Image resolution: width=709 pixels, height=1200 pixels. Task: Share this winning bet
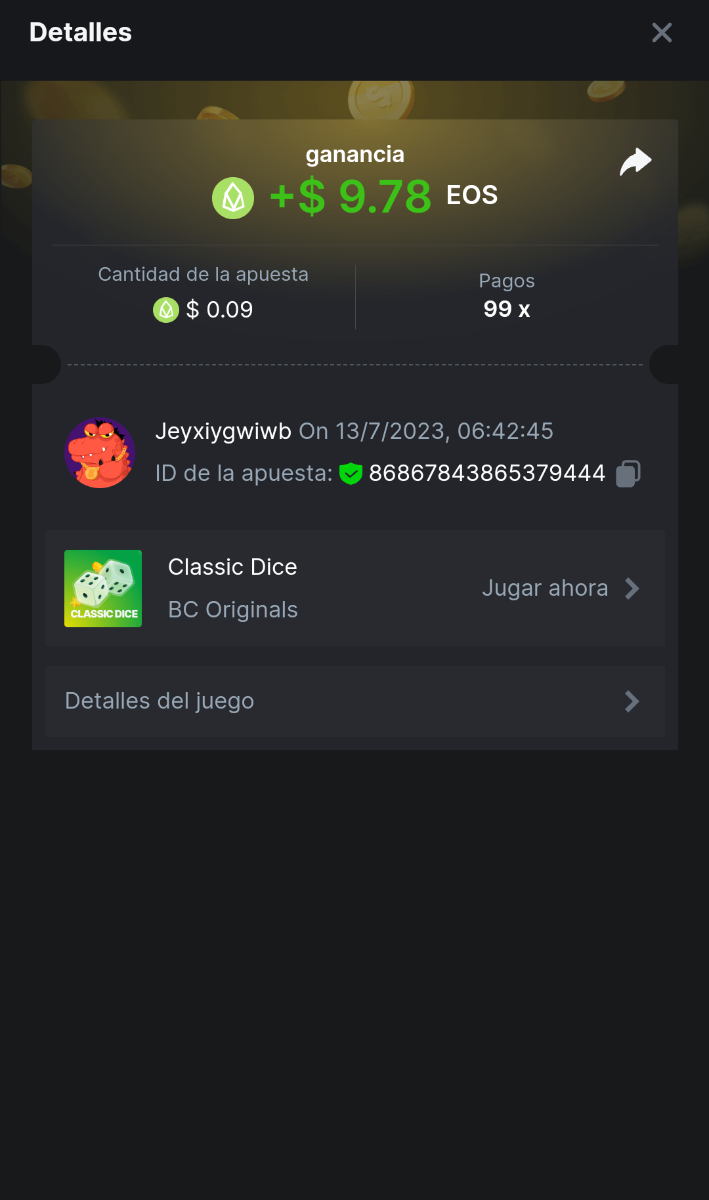[635, 162]
